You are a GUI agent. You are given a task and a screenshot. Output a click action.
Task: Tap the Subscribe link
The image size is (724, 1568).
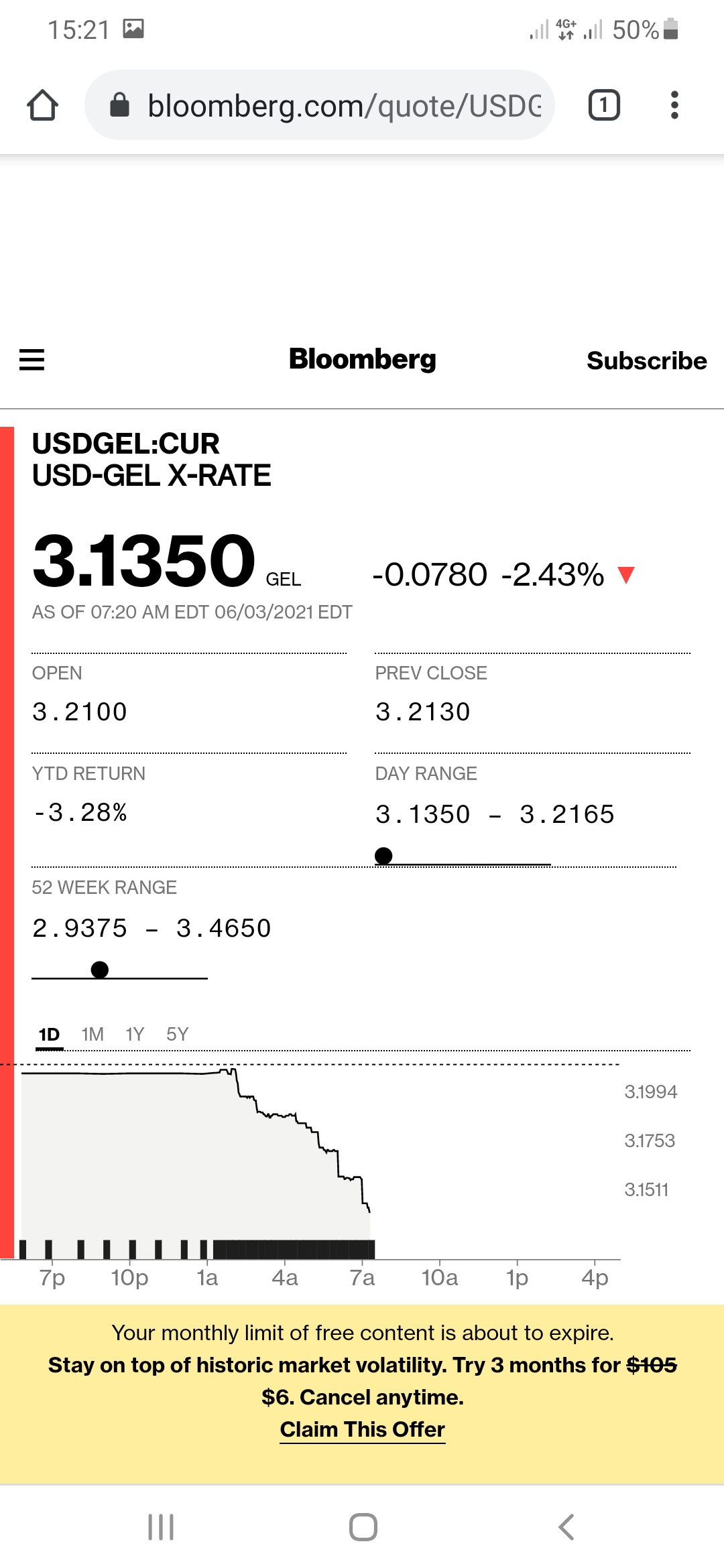pyautogui.click(x=646, y=361)
